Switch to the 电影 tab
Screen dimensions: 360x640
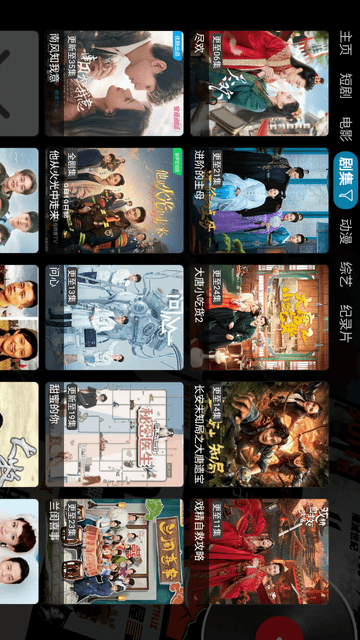click(x=345, y=129)
